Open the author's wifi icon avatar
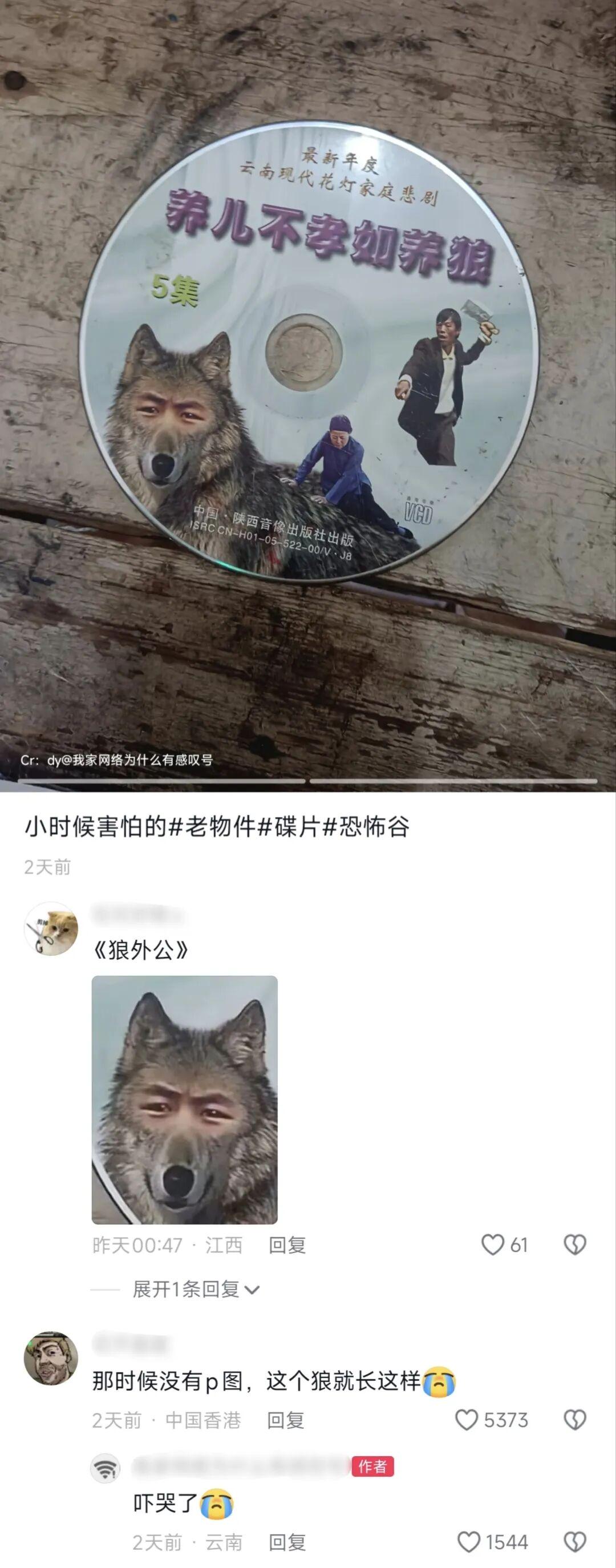616x1568 pixels. click(x=106, y=1468)
